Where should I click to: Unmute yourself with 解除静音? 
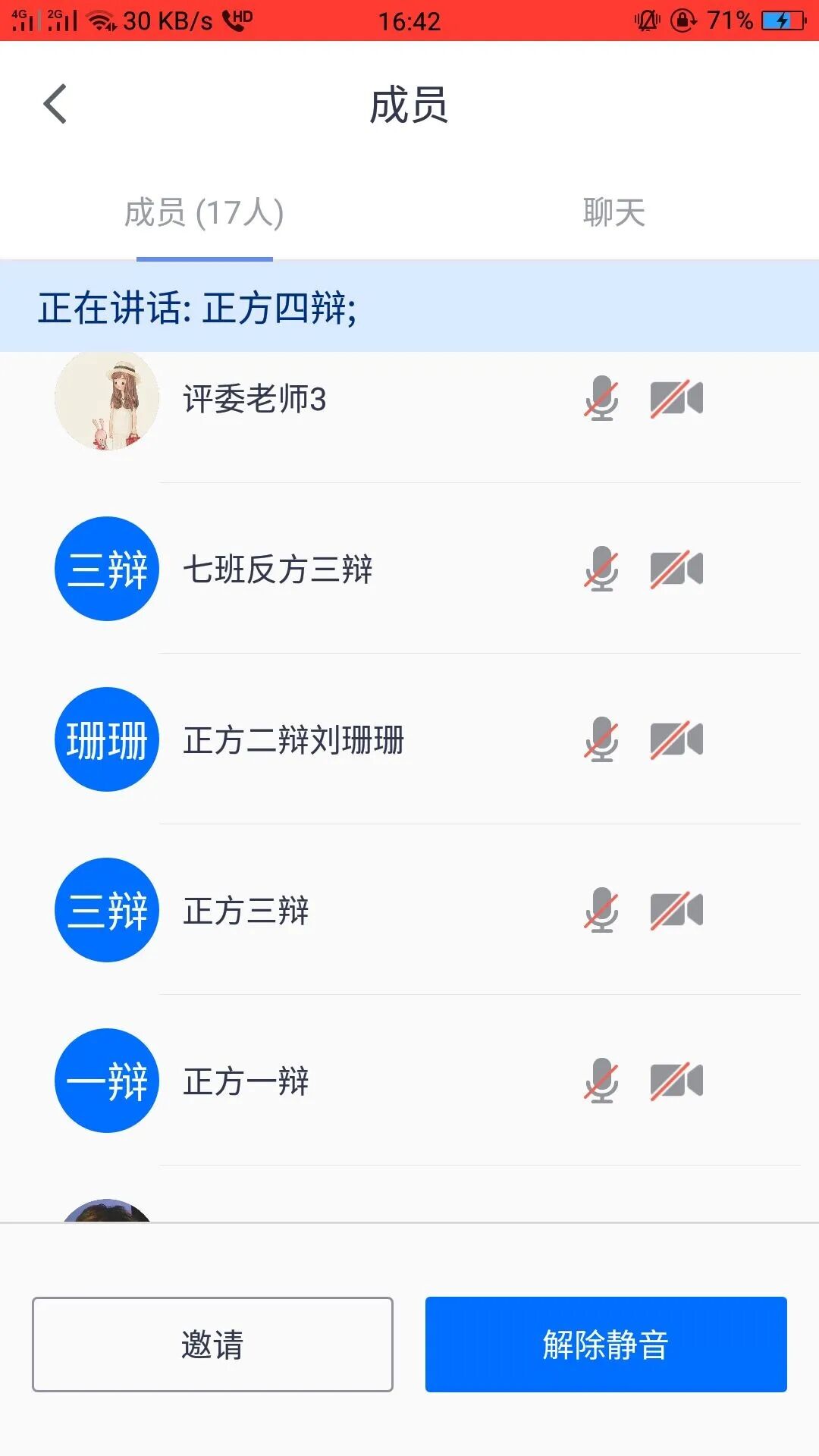coord(605,1345)
